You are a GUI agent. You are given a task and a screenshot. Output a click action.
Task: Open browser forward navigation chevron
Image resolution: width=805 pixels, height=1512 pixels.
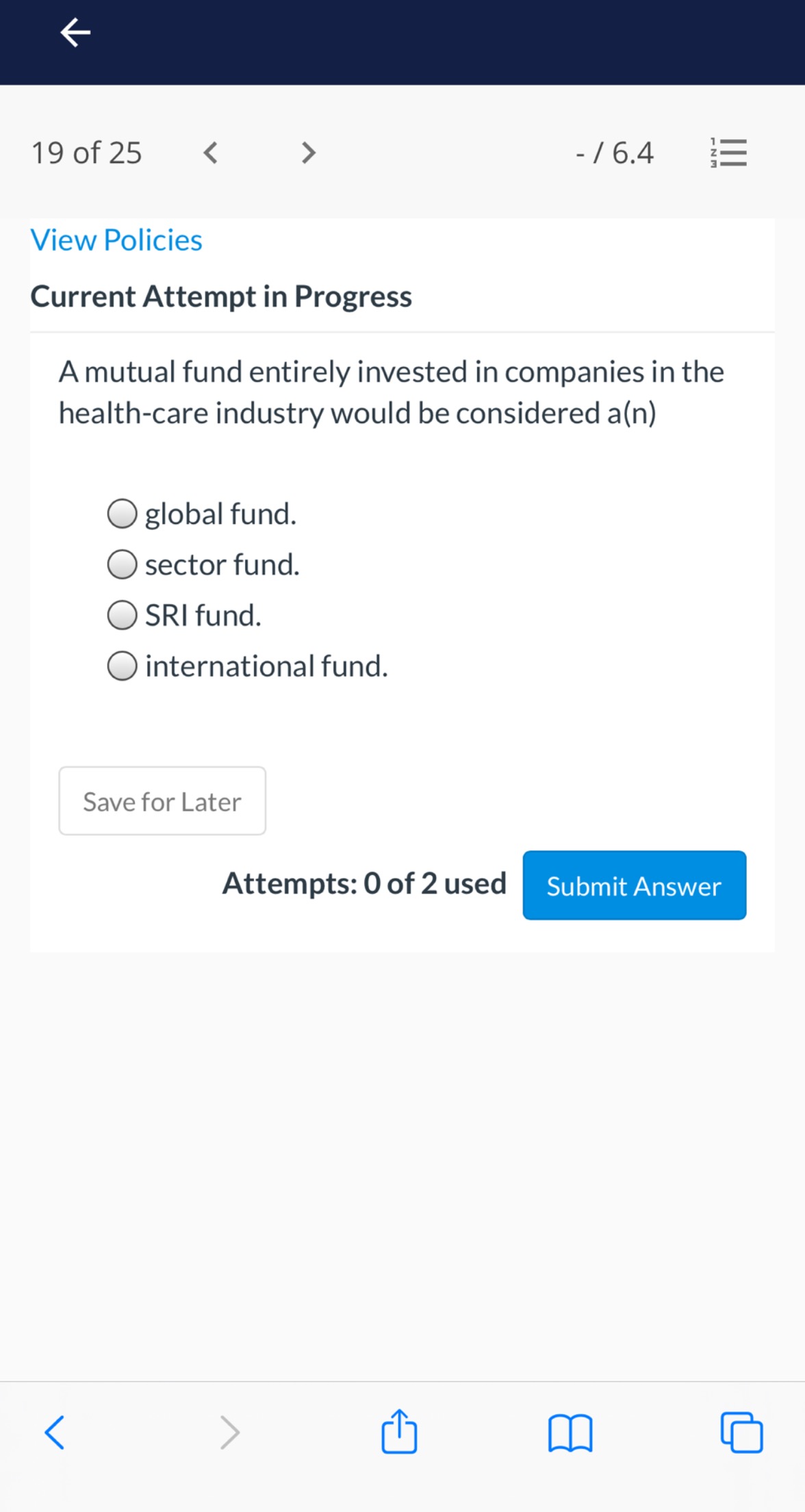click(x=229, y=1431)
